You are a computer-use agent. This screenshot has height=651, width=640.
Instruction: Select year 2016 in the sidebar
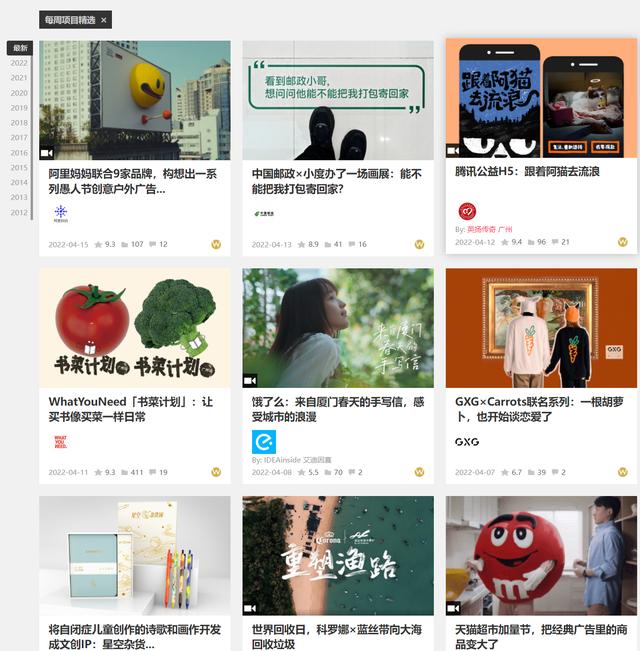tap(19, 153)
